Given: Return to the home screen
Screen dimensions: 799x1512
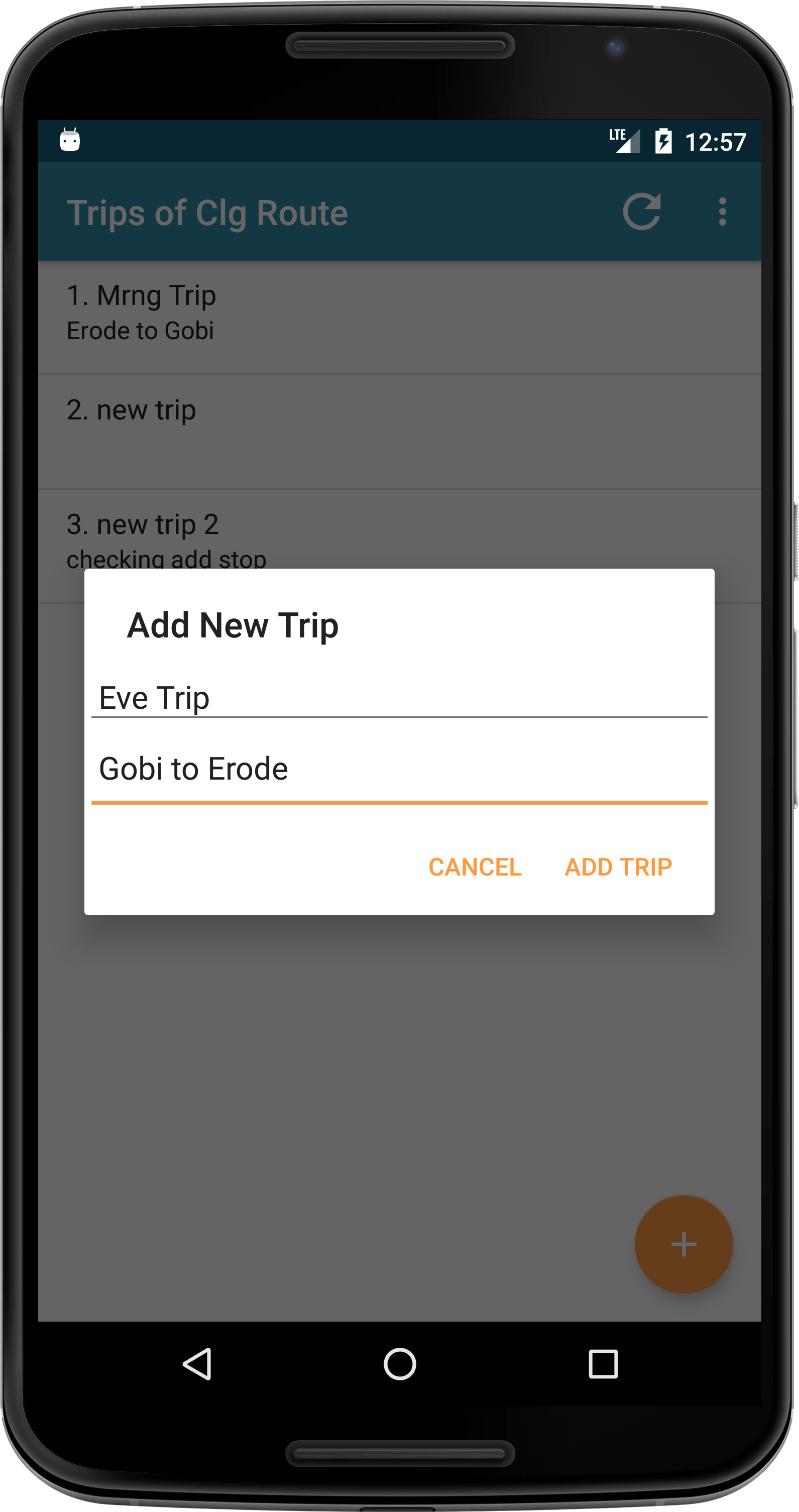Looking at the screenshot, I should [x=400, y=1363].
